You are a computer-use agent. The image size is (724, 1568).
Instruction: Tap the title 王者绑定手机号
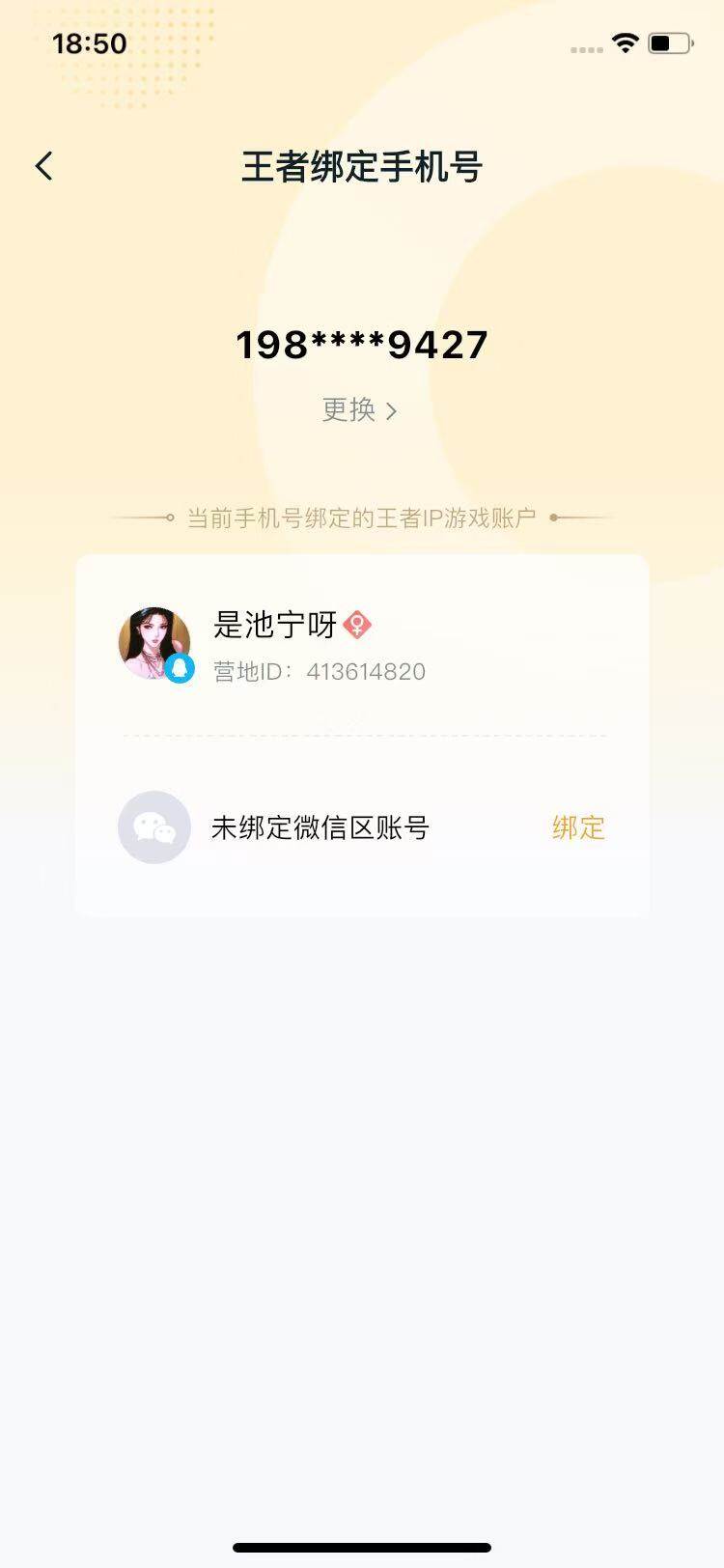362,167
